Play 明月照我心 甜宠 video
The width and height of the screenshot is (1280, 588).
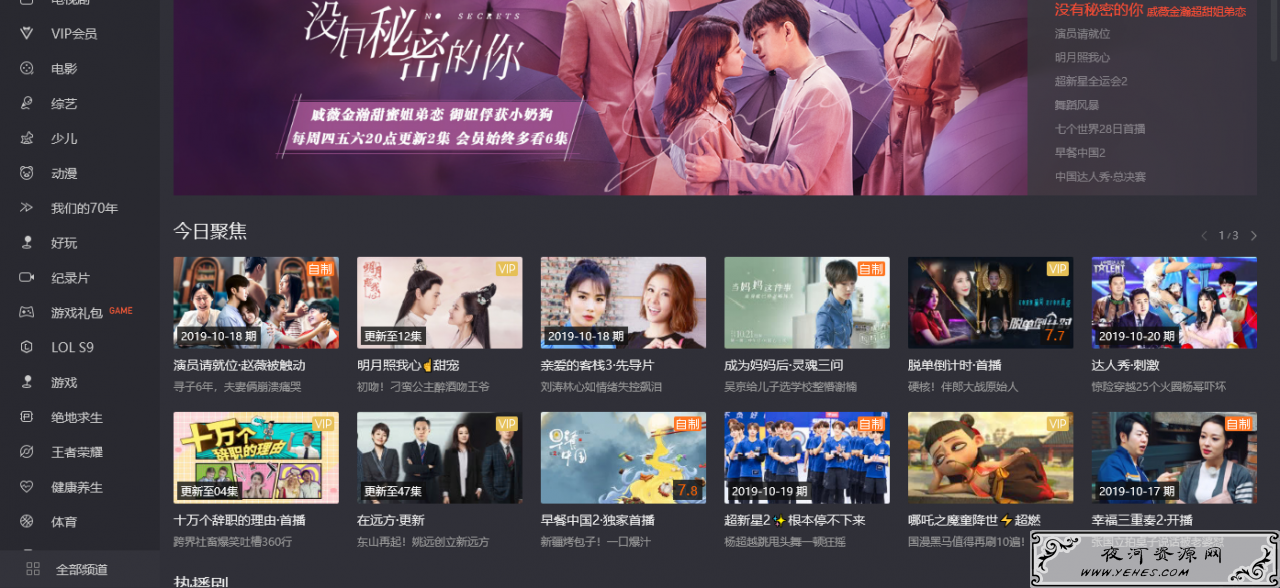click(x=439, y=303)
